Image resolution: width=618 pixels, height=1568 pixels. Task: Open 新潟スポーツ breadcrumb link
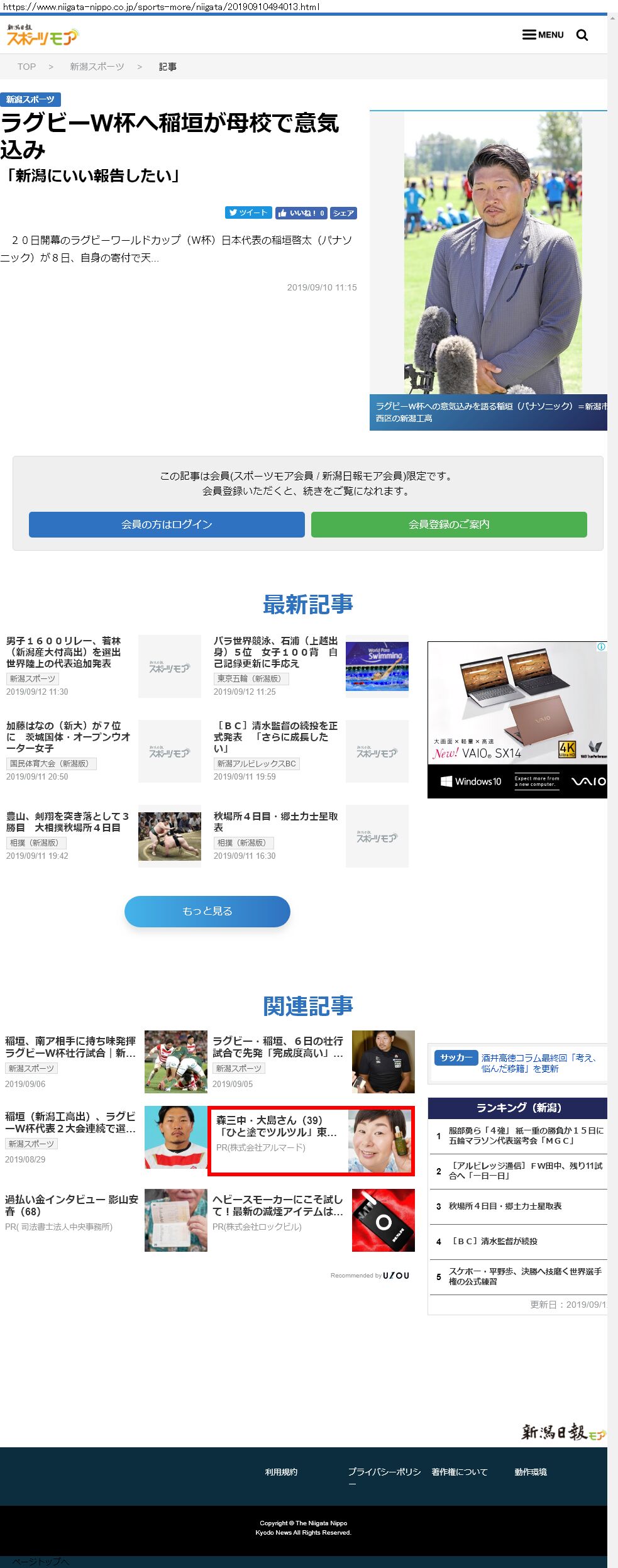[97, 67]
